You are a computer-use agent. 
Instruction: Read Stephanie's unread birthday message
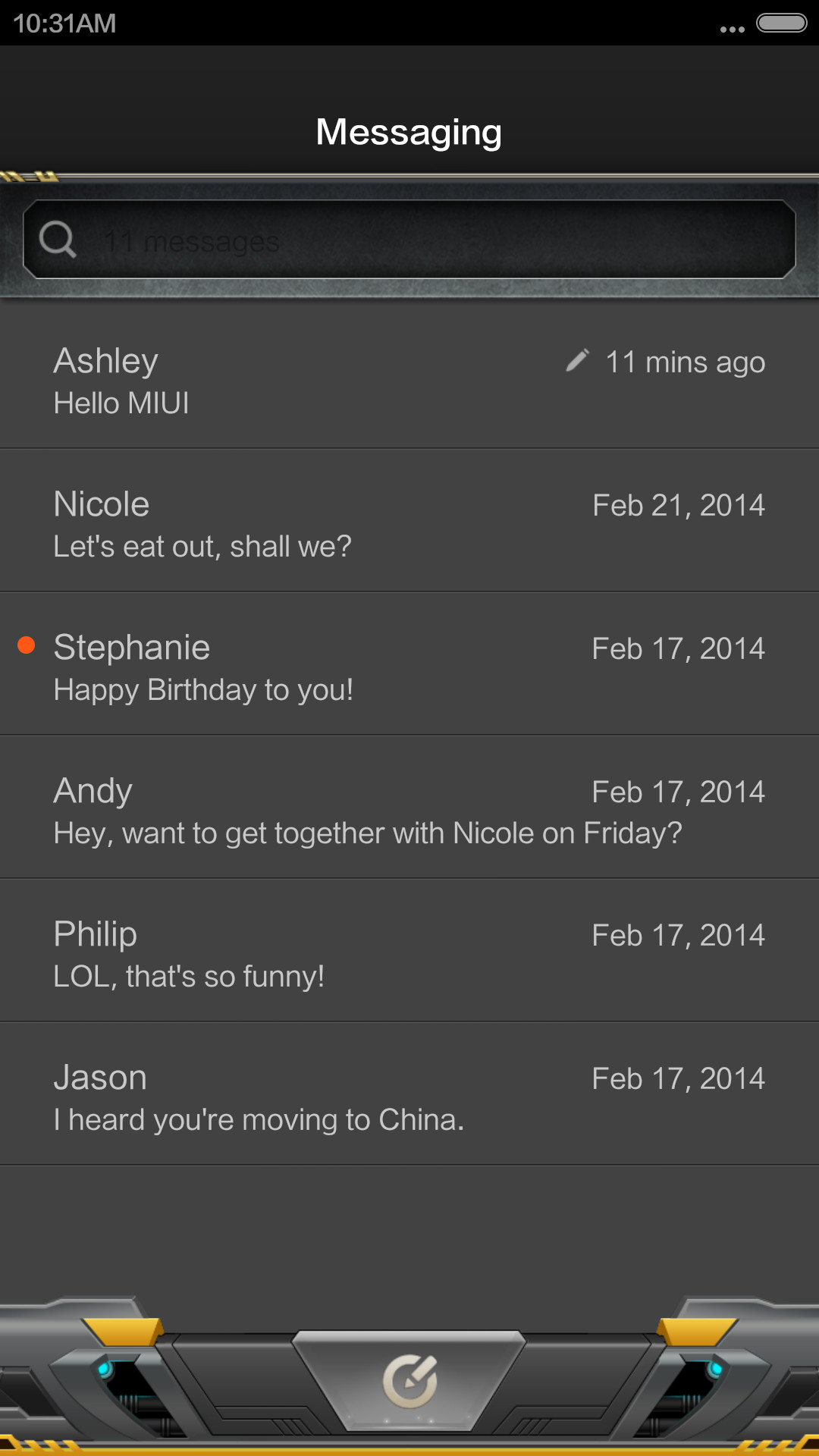point(409,664)
